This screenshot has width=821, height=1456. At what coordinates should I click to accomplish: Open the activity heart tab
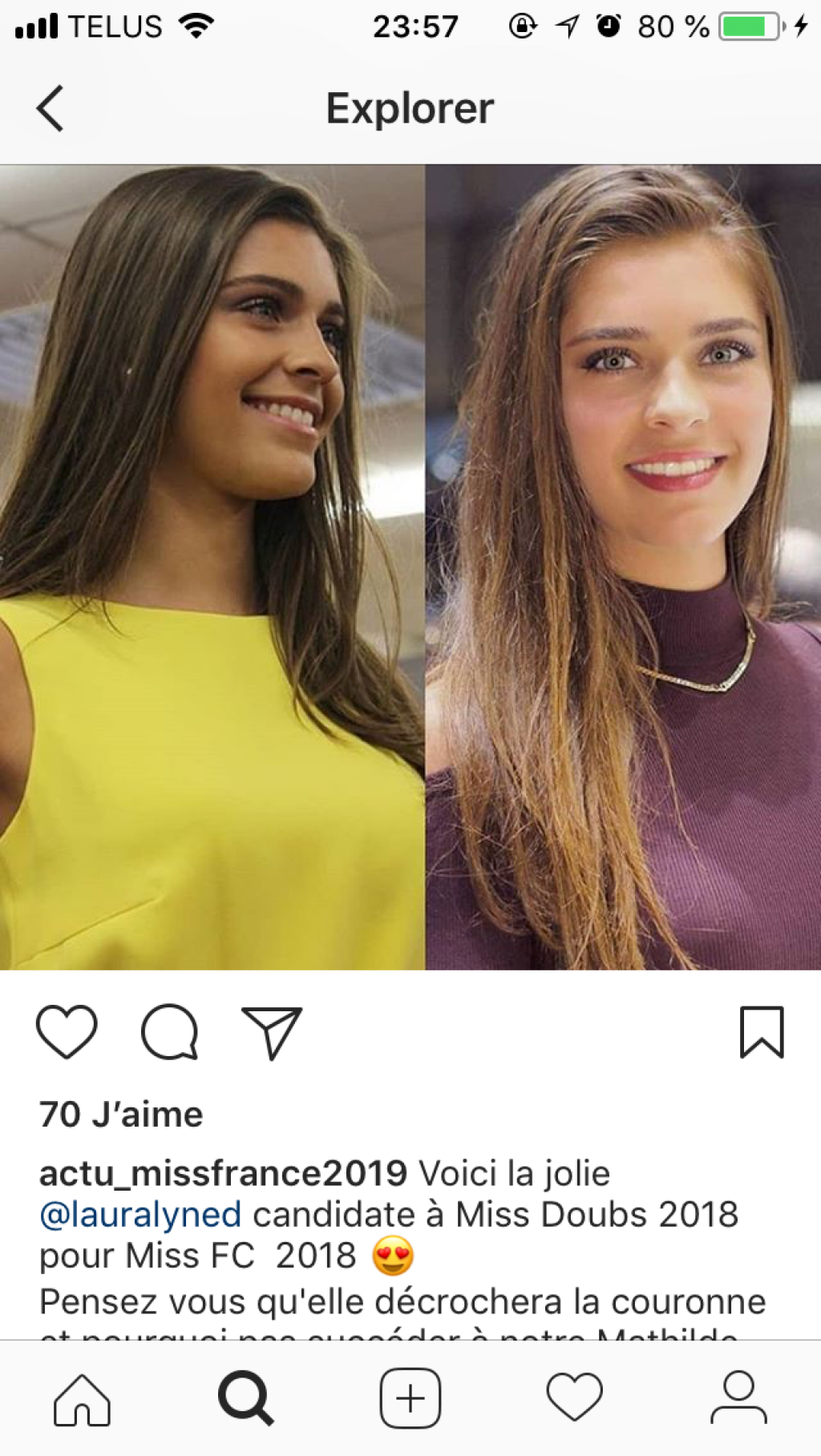pyautogui.click(x=574, y=1398)
